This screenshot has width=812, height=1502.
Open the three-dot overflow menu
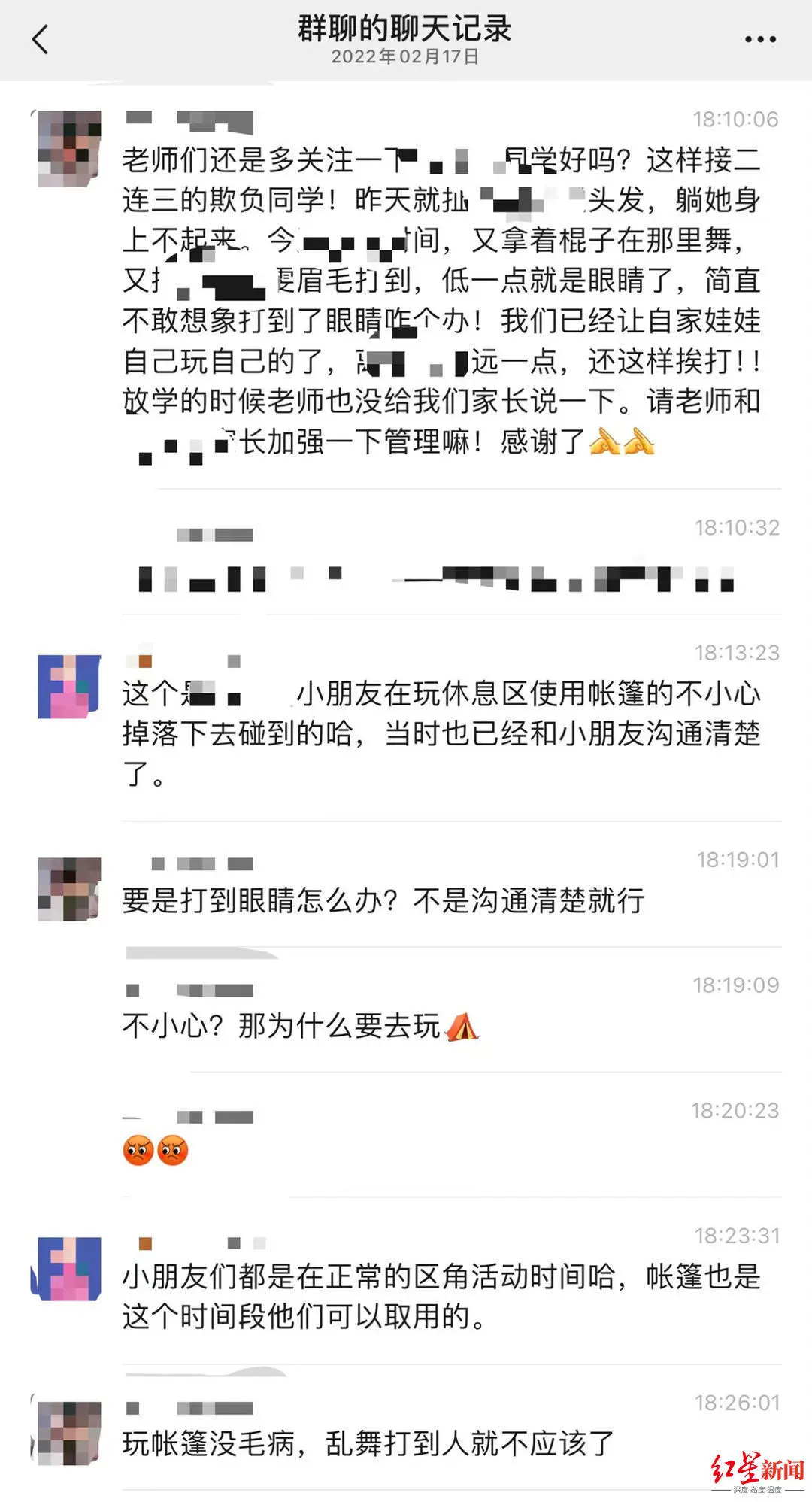(760, 39)
